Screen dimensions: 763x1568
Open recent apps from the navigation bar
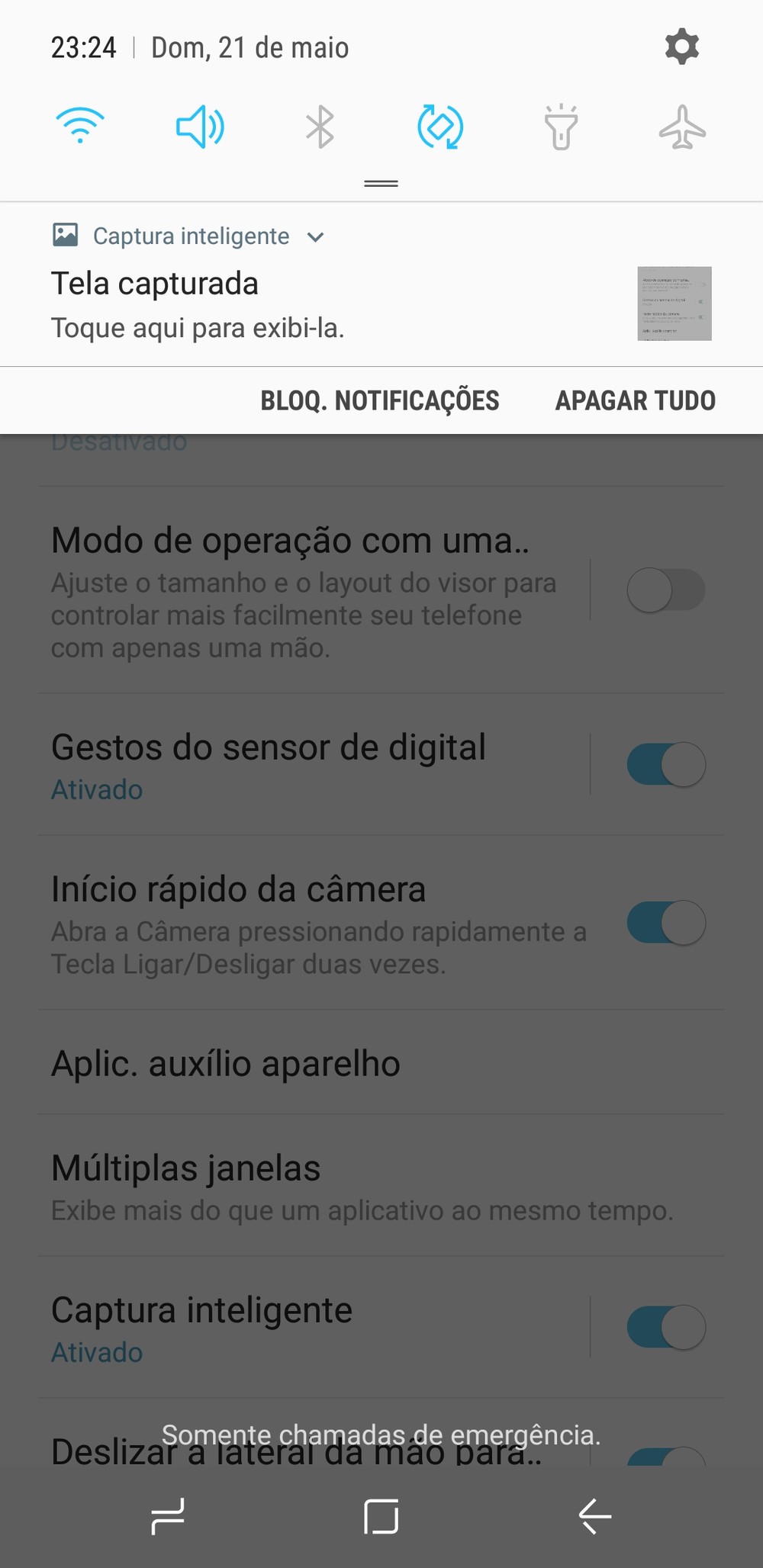click(168, 1516)
